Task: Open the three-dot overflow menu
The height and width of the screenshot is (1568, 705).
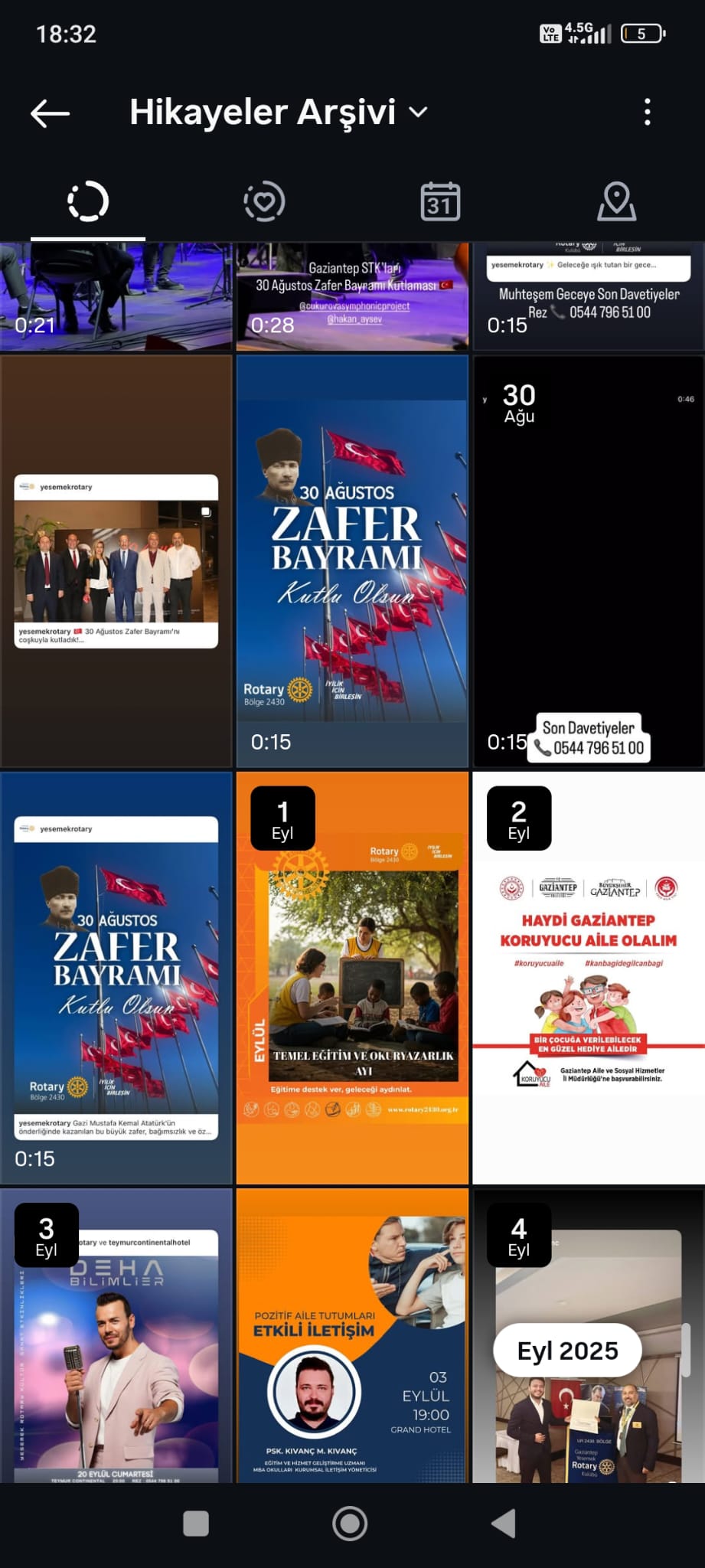Action: [648, 113]
